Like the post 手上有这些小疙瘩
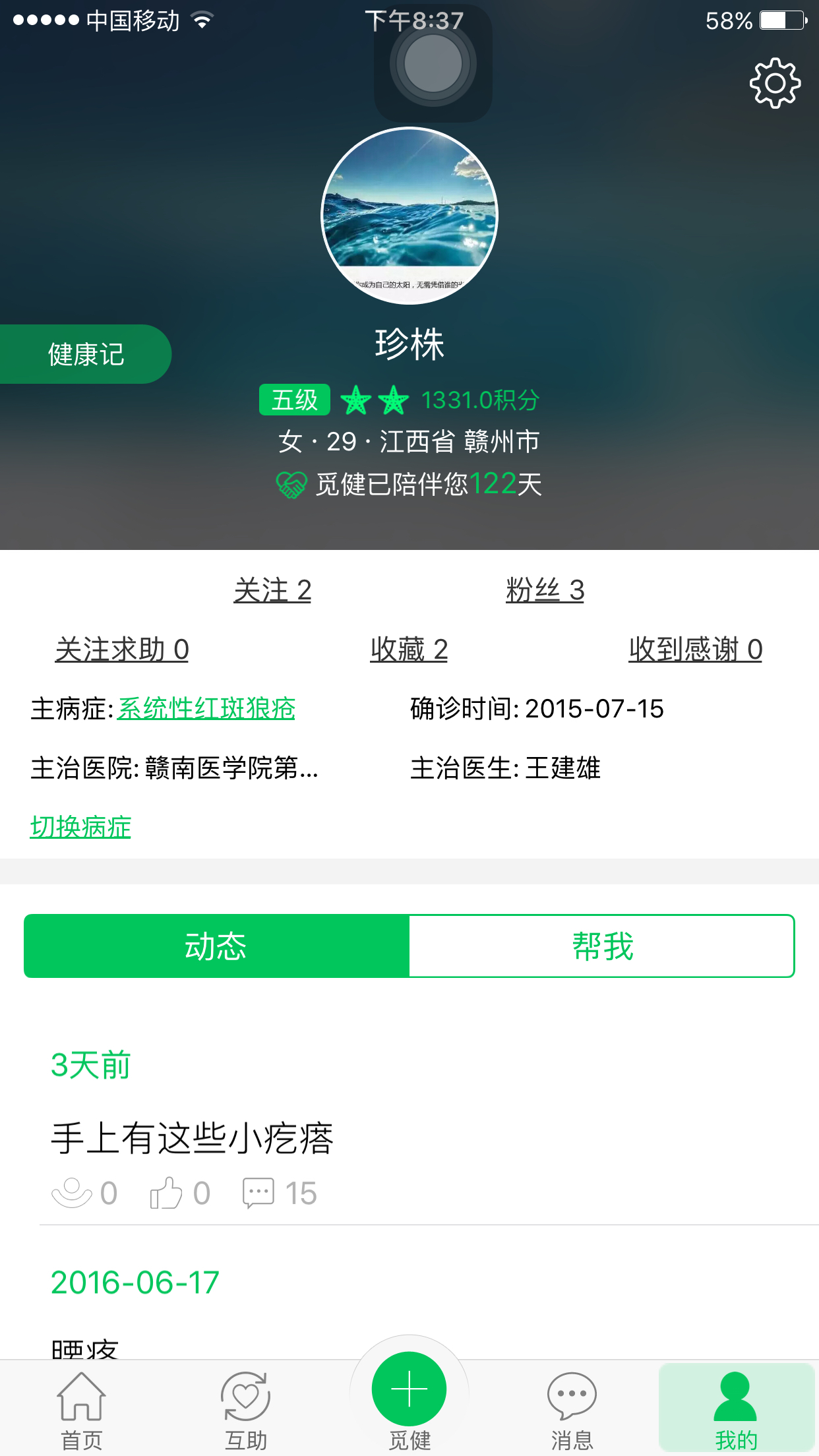Image resolution: width=819 pixels, height=1456 pixels. click(166, 1193)
